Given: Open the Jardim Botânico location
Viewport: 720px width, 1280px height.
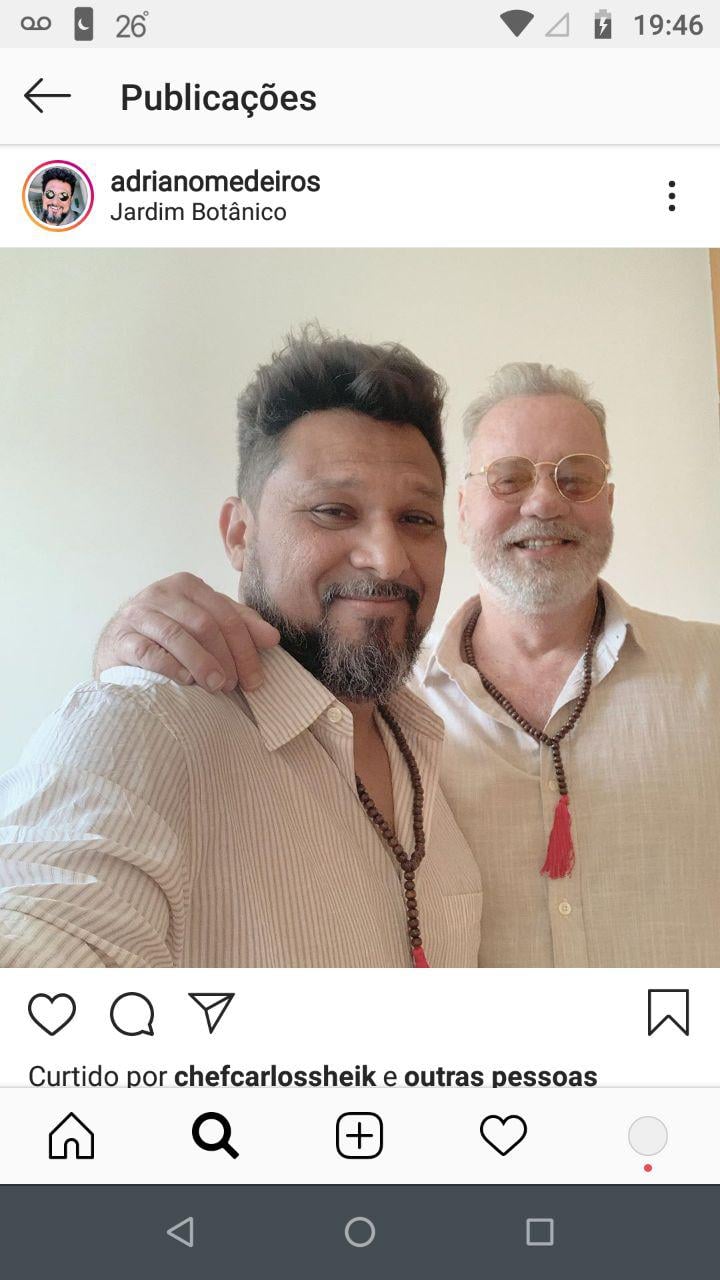Looking at the screenshot, I should tap(198, 212).
